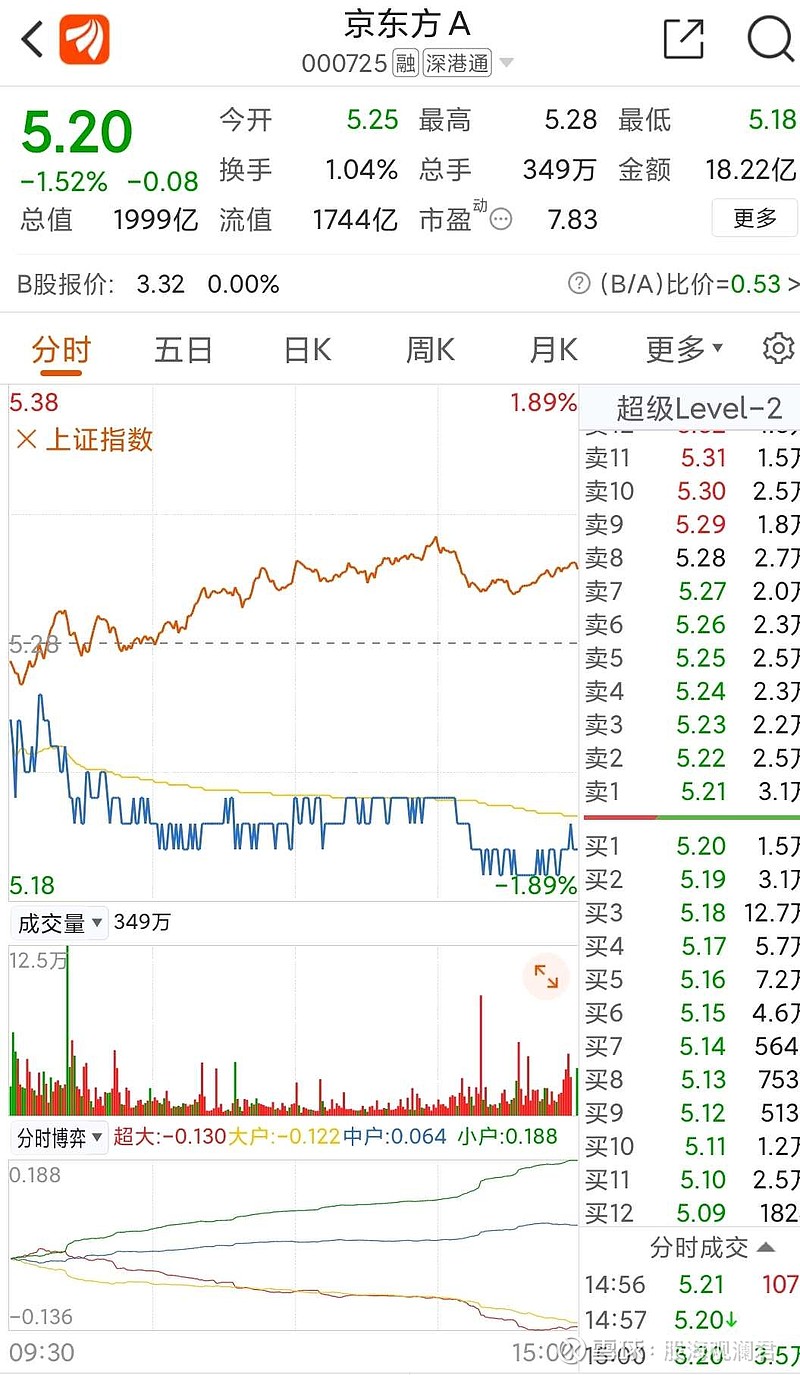Click the back arrow at top left
Image resolution: width=800 pixels, height=1375 pixels.
tap(30, 38)
